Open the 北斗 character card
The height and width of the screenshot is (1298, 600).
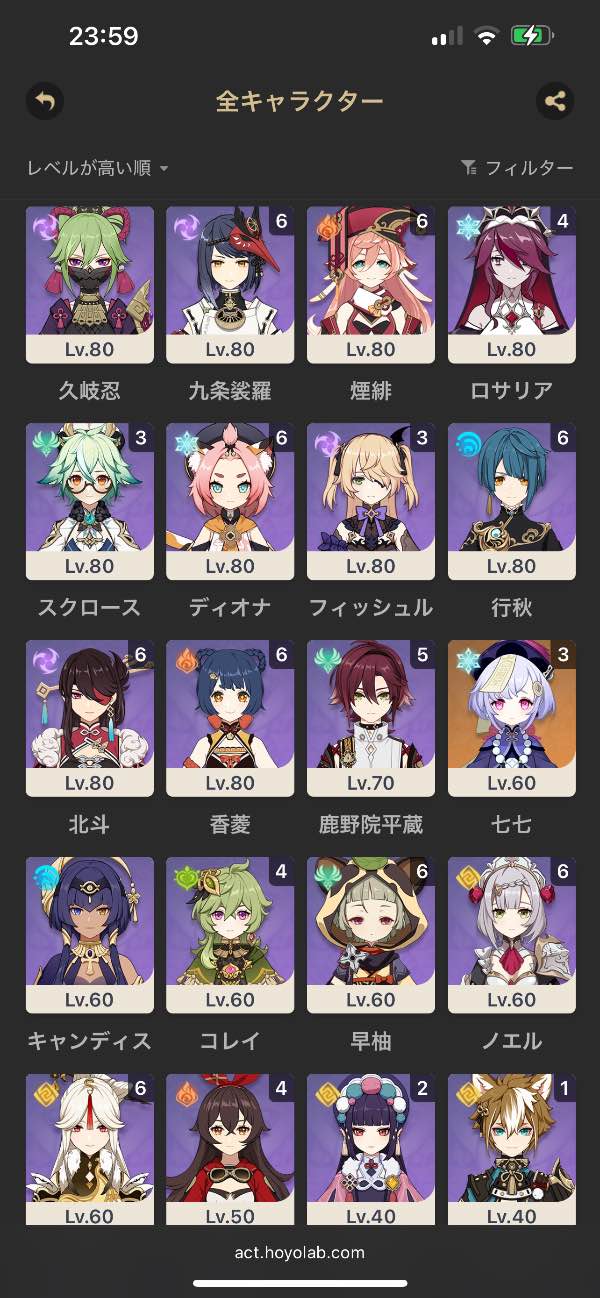90,718
